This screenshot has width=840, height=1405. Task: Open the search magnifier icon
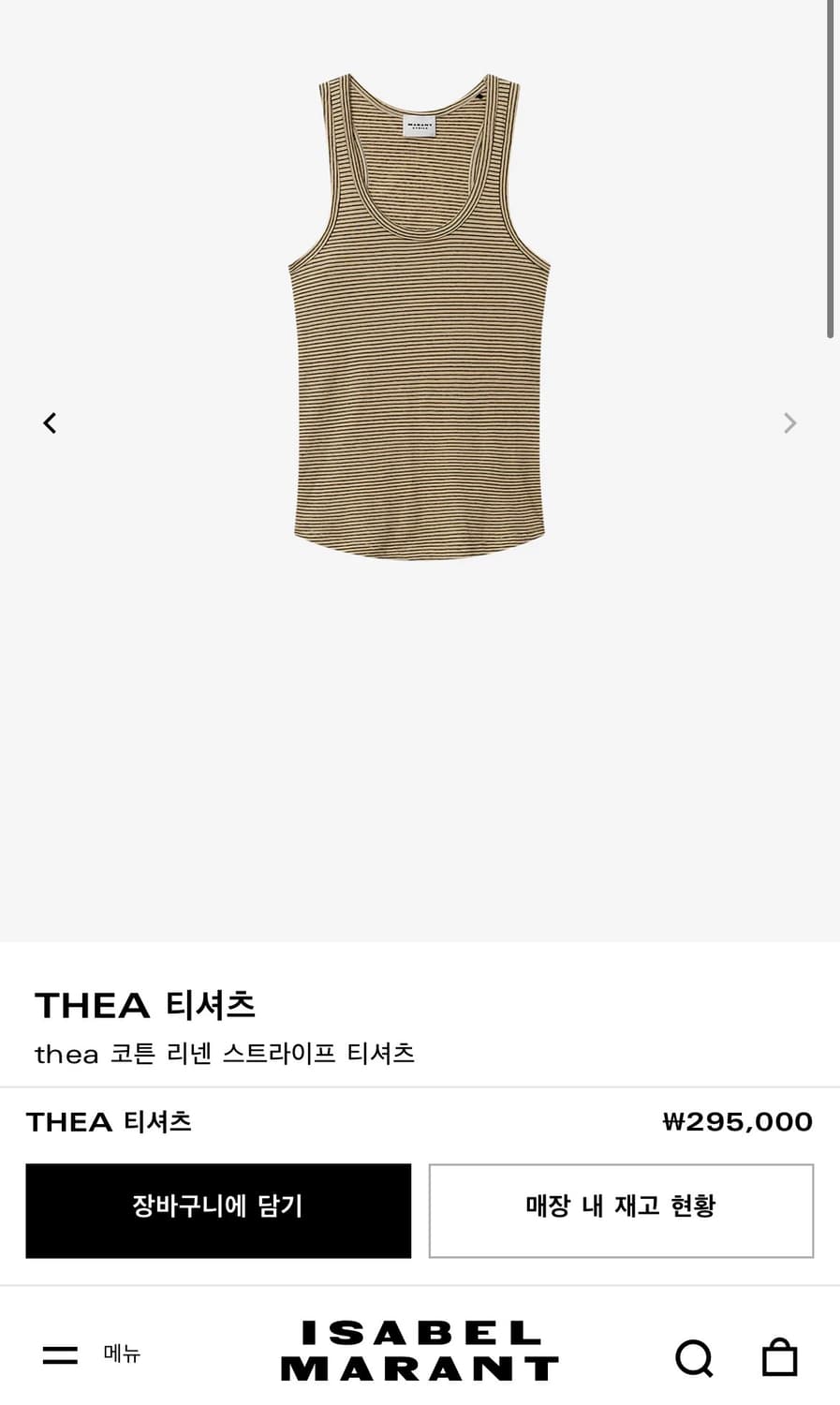pyautogui.click(x=694, y=1354)
